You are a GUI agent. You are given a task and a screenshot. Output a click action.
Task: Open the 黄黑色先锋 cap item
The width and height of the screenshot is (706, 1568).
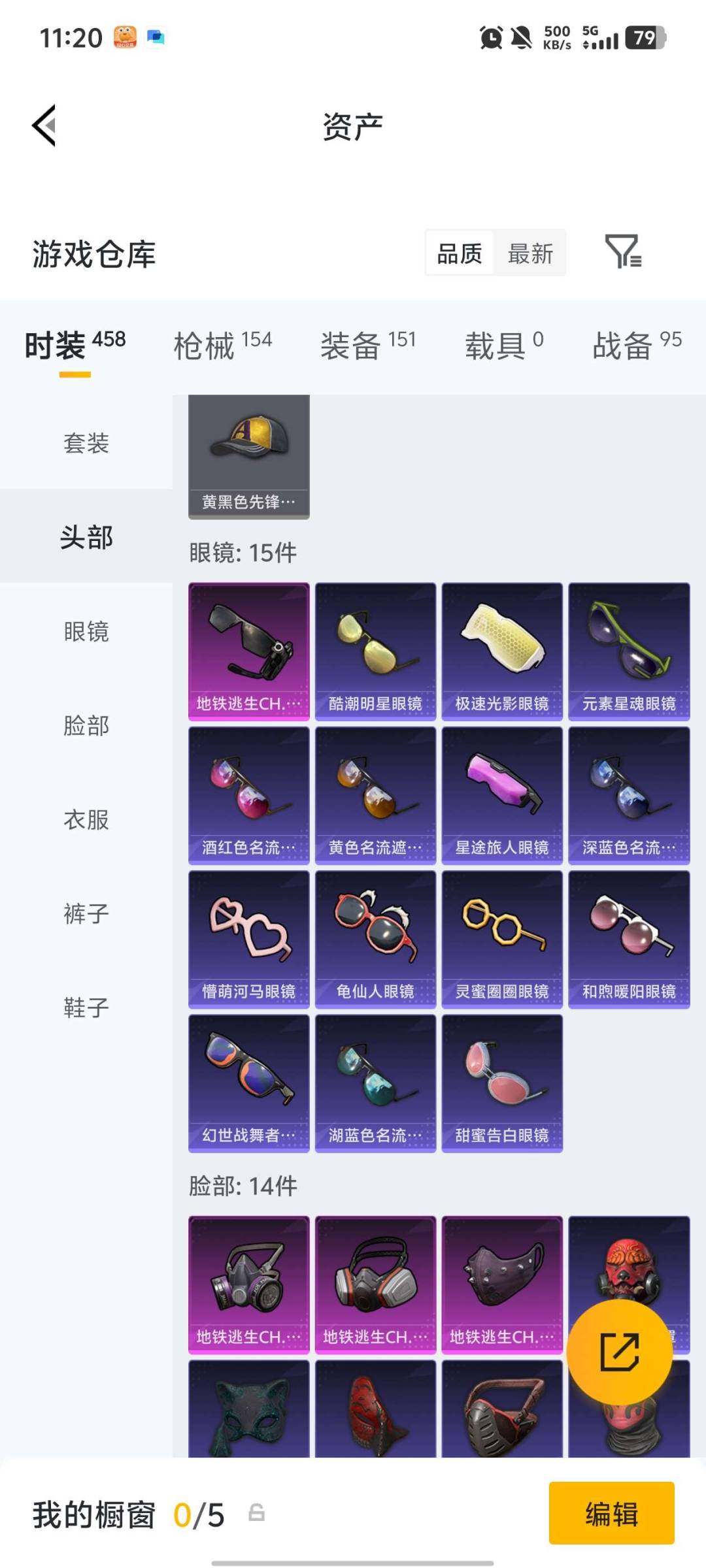coord(248,456)
